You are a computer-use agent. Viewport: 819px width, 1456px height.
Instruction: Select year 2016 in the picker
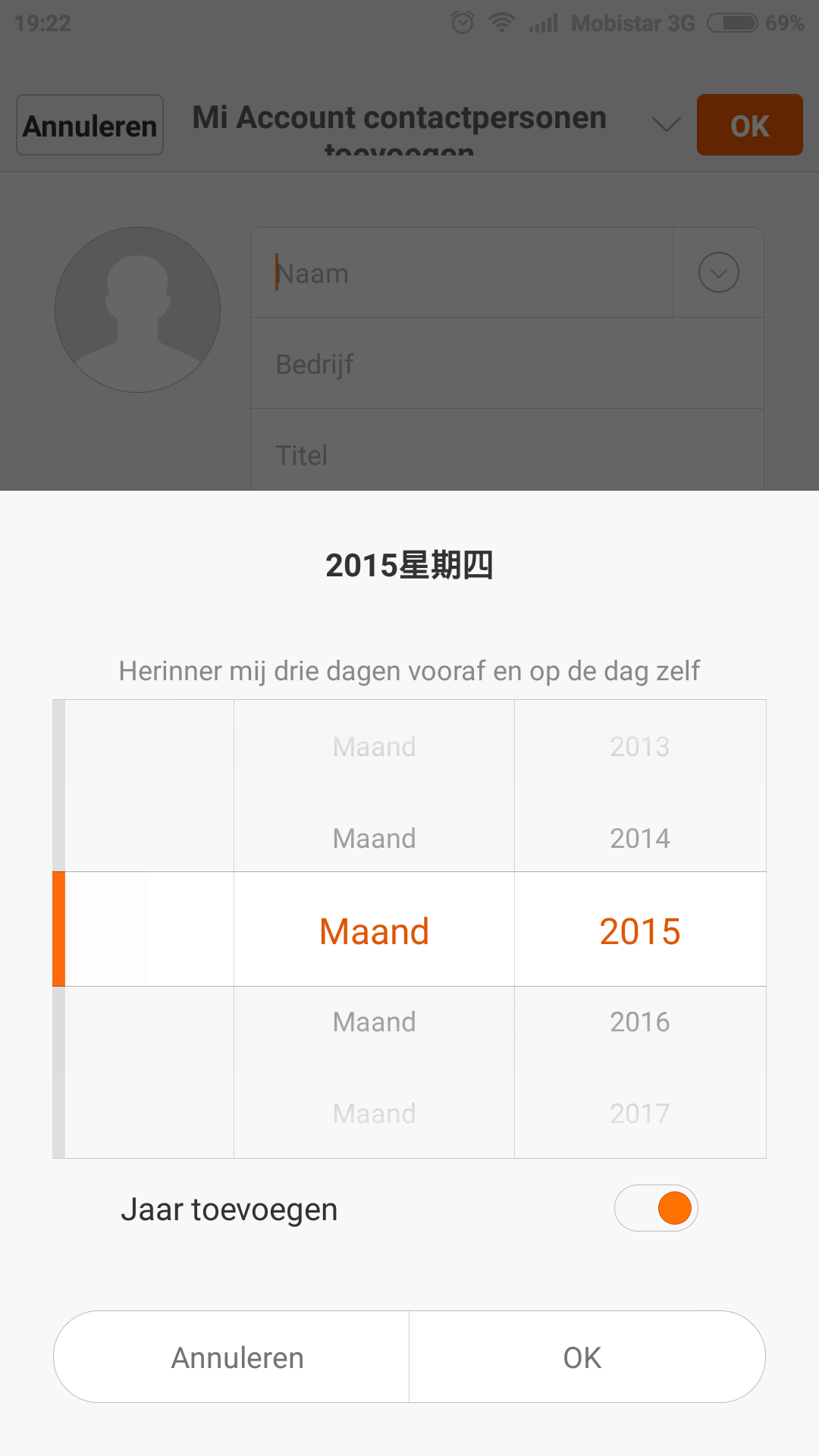coord(640,1022)
